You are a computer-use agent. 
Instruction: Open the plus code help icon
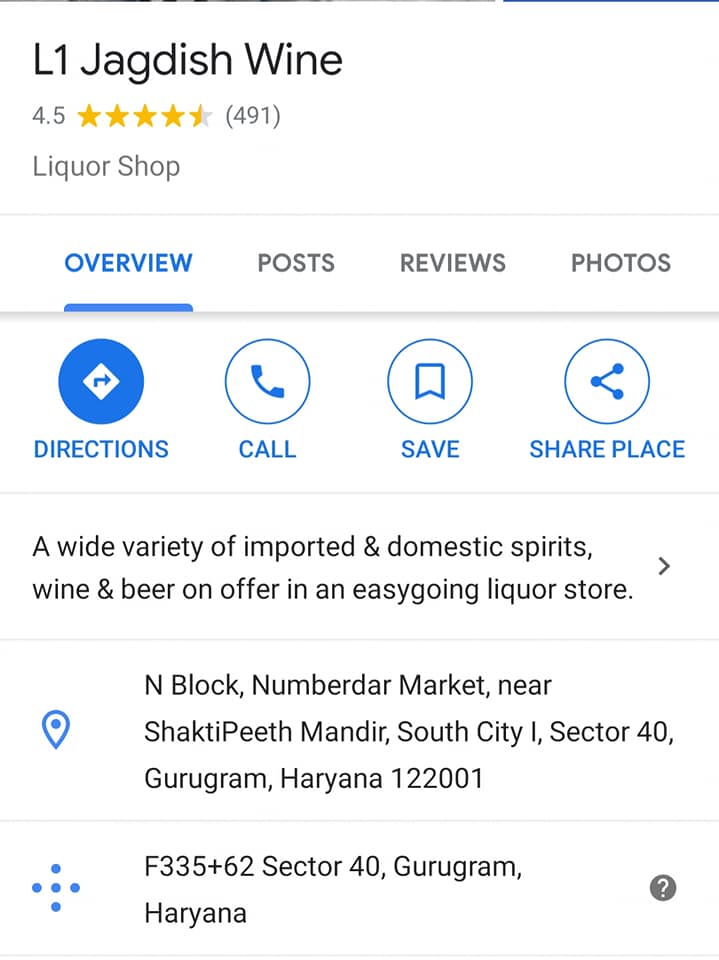point(663,888)
